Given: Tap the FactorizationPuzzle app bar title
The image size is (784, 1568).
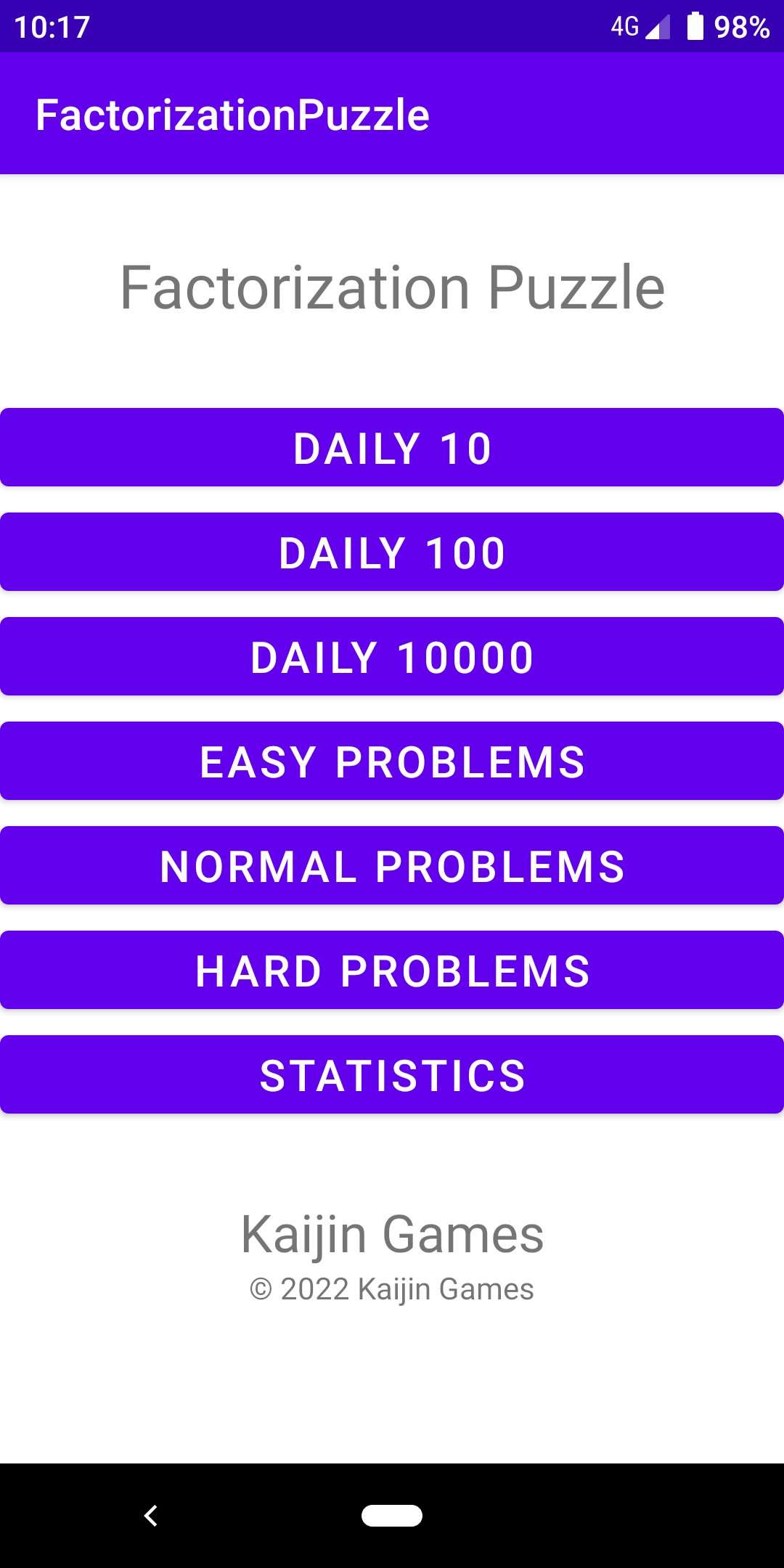Looking at the screenshot, I should [234, 113].
